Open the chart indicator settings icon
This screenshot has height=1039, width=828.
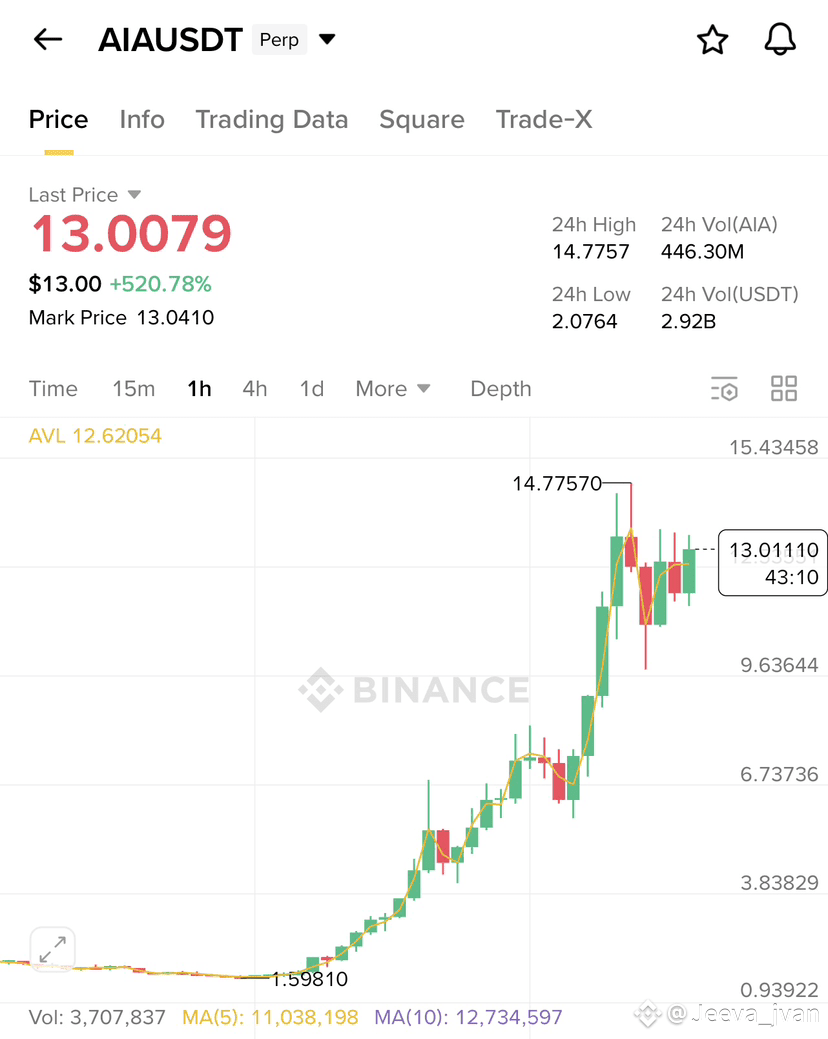[724, 389]
